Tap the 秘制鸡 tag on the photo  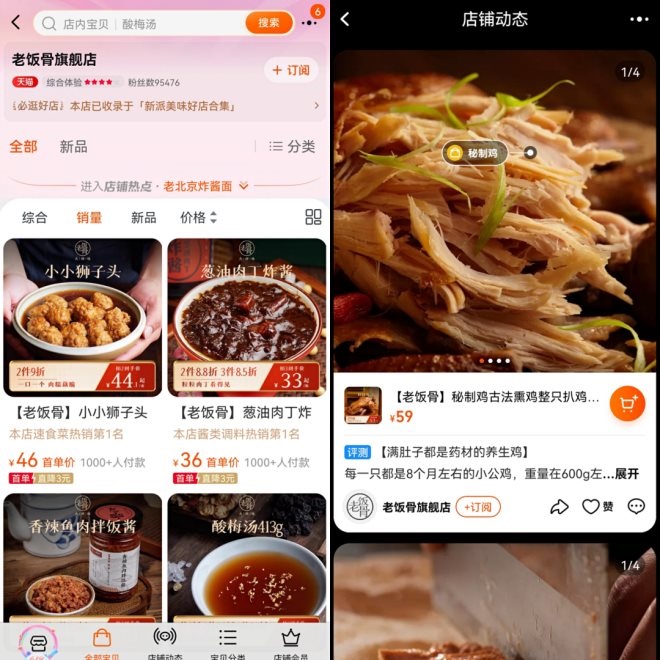click(x=476, y=153)
